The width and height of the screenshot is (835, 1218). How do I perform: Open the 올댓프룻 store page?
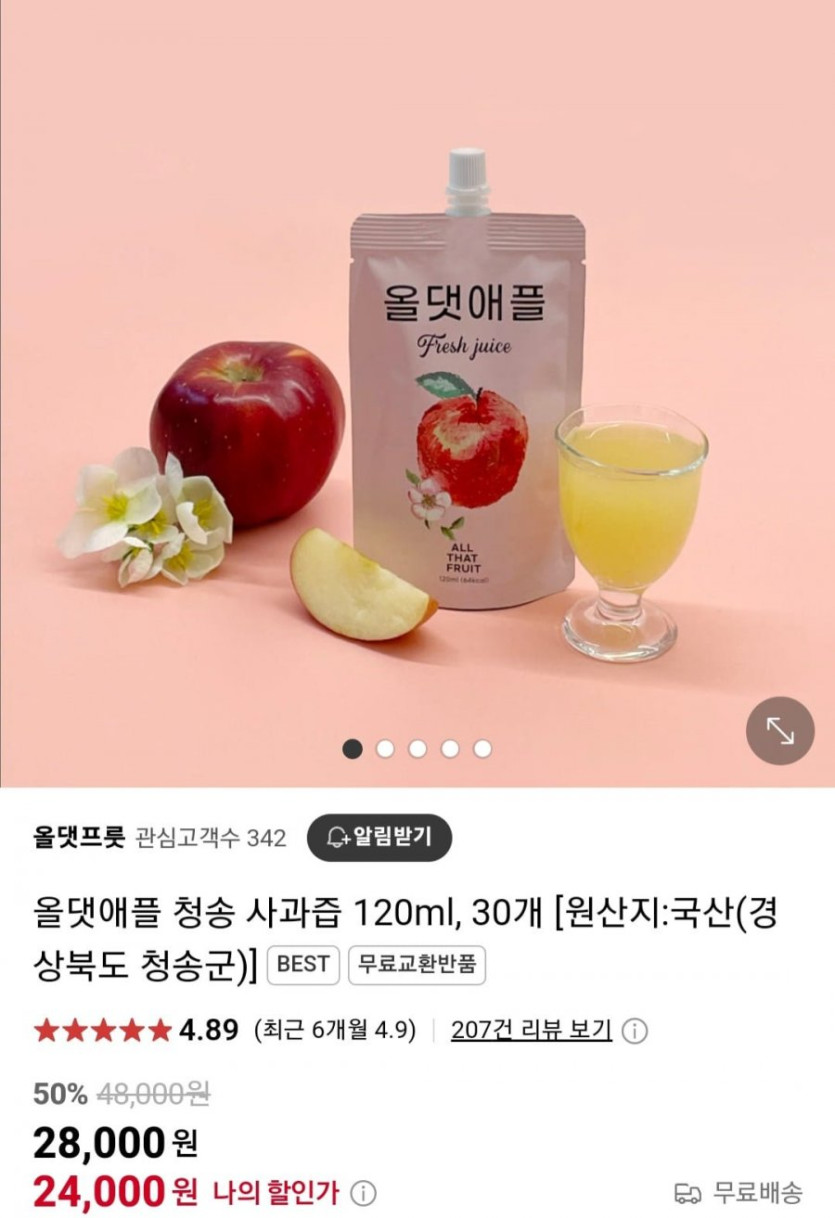click(x=79, y=838)
